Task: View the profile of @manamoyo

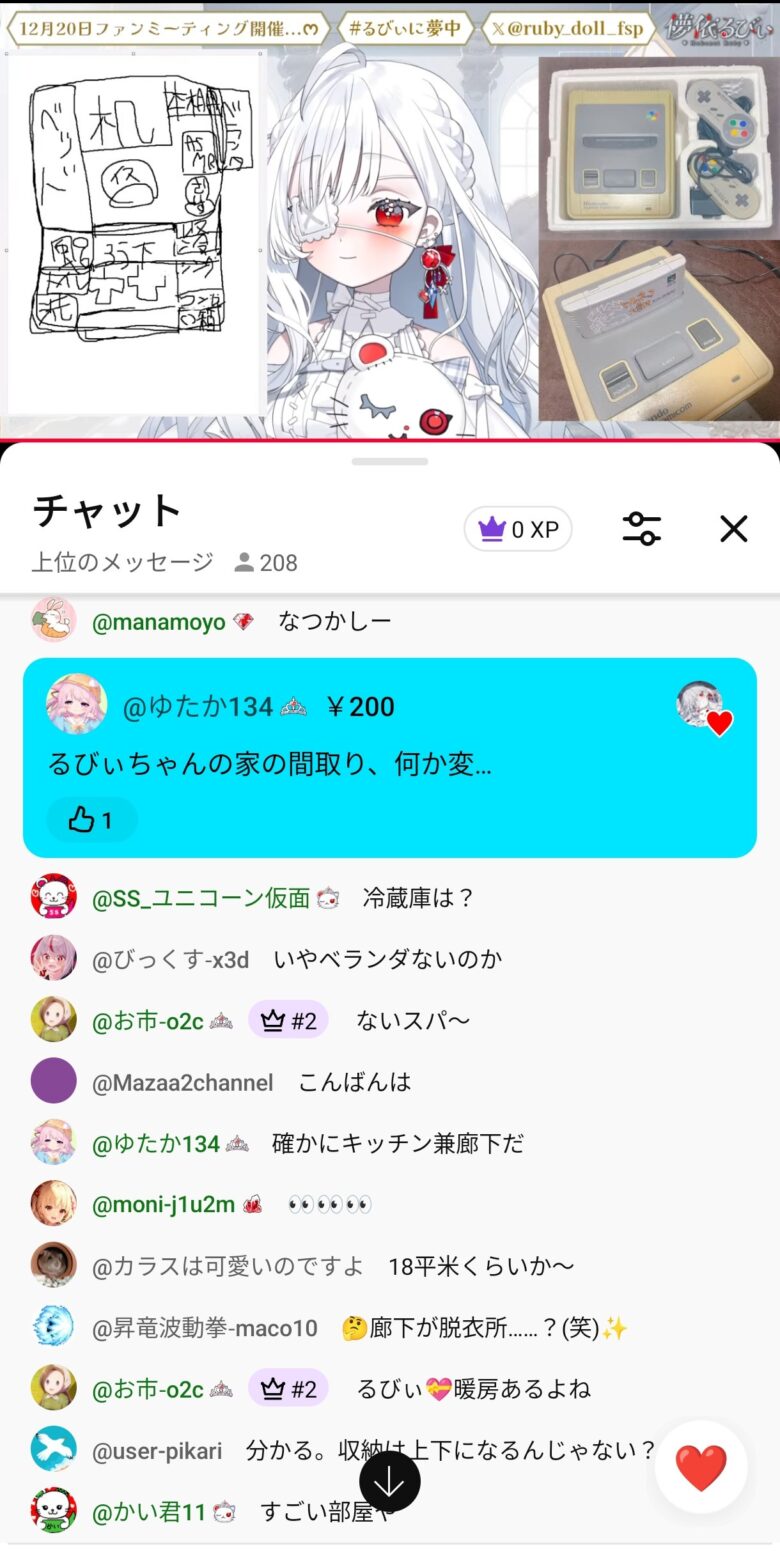Action: 54,621
